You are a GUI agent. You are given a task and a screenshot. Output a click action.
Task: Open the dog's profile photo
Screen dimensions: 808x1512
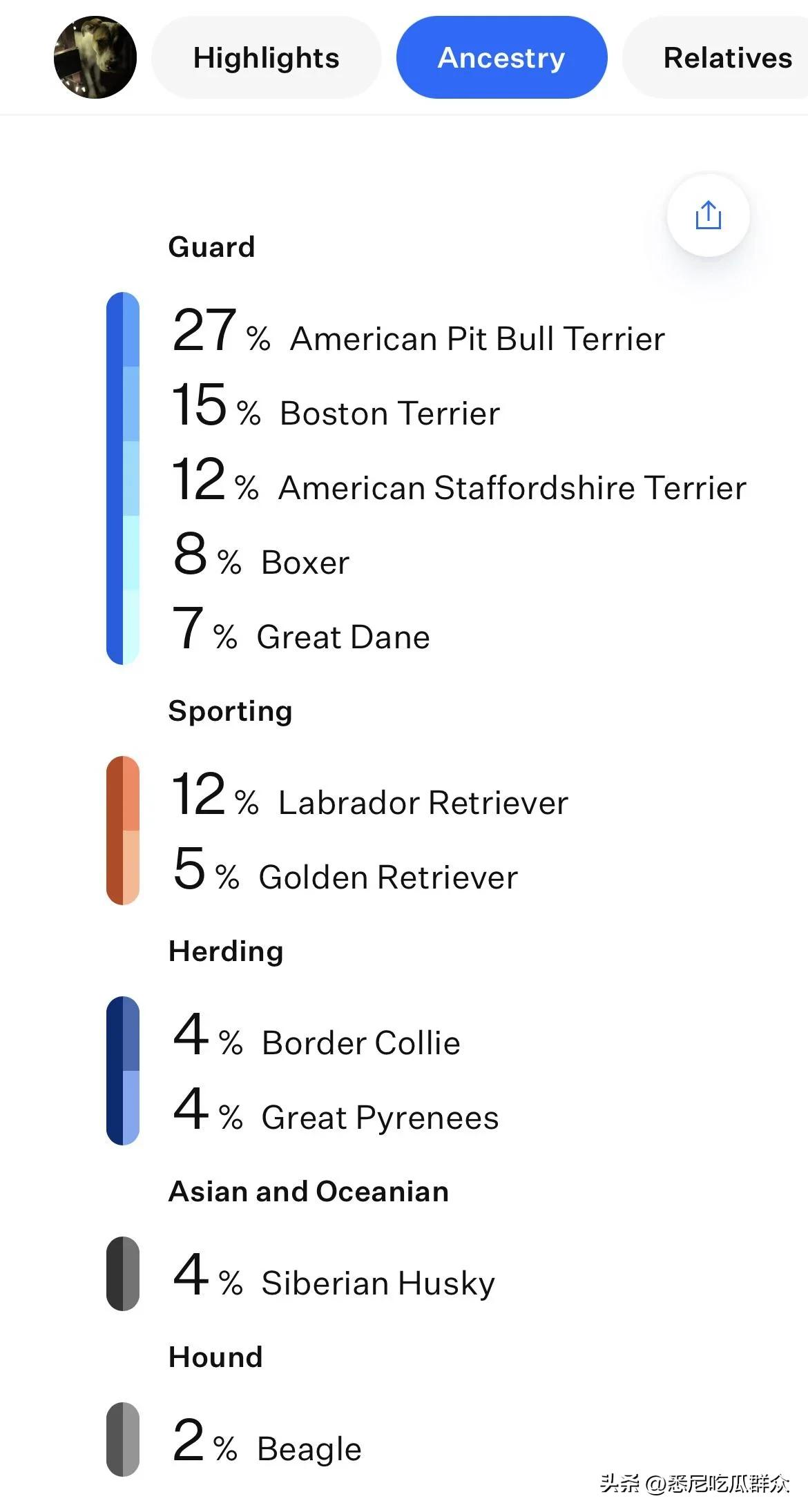tap(95, 57)
